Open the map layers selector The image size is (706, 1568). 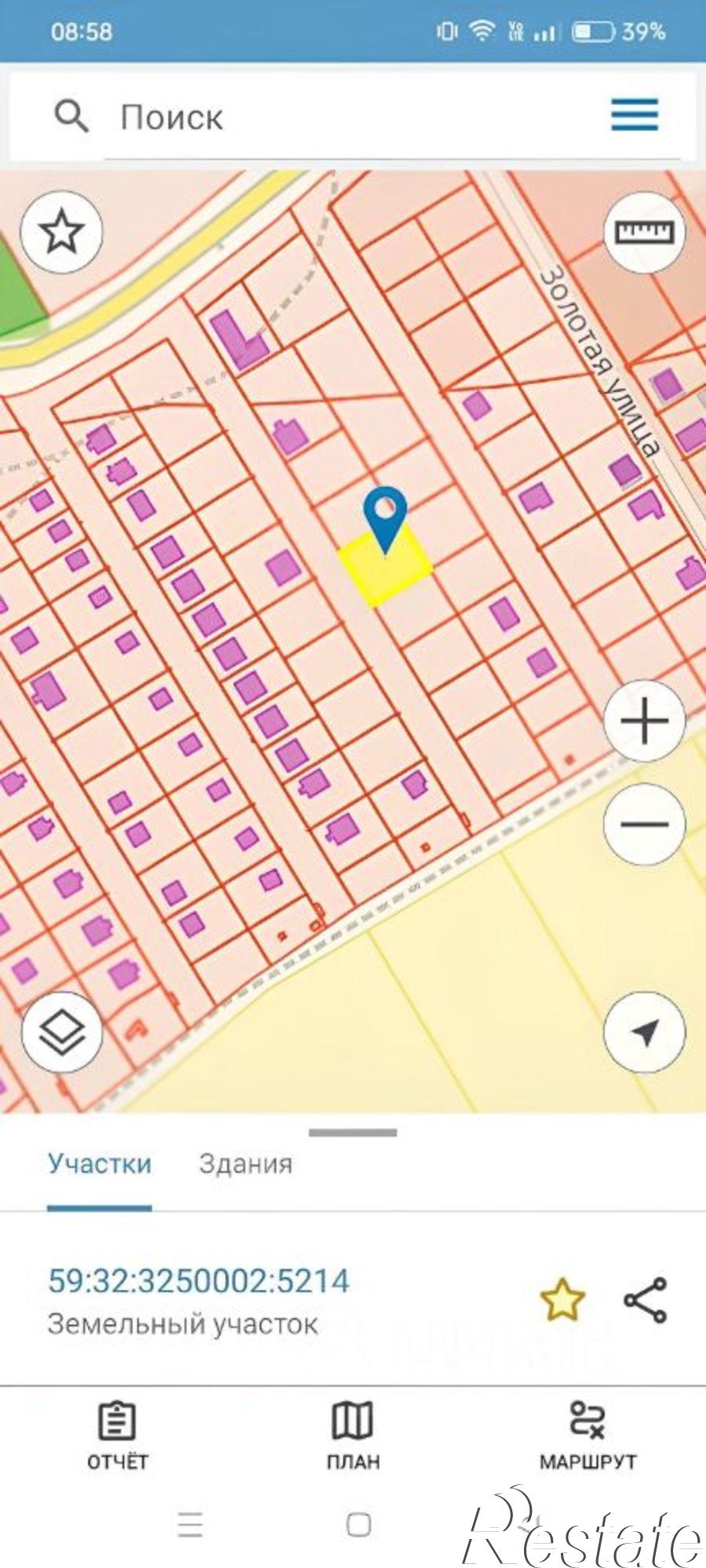pyautogui.click(x=62, y=1033)
